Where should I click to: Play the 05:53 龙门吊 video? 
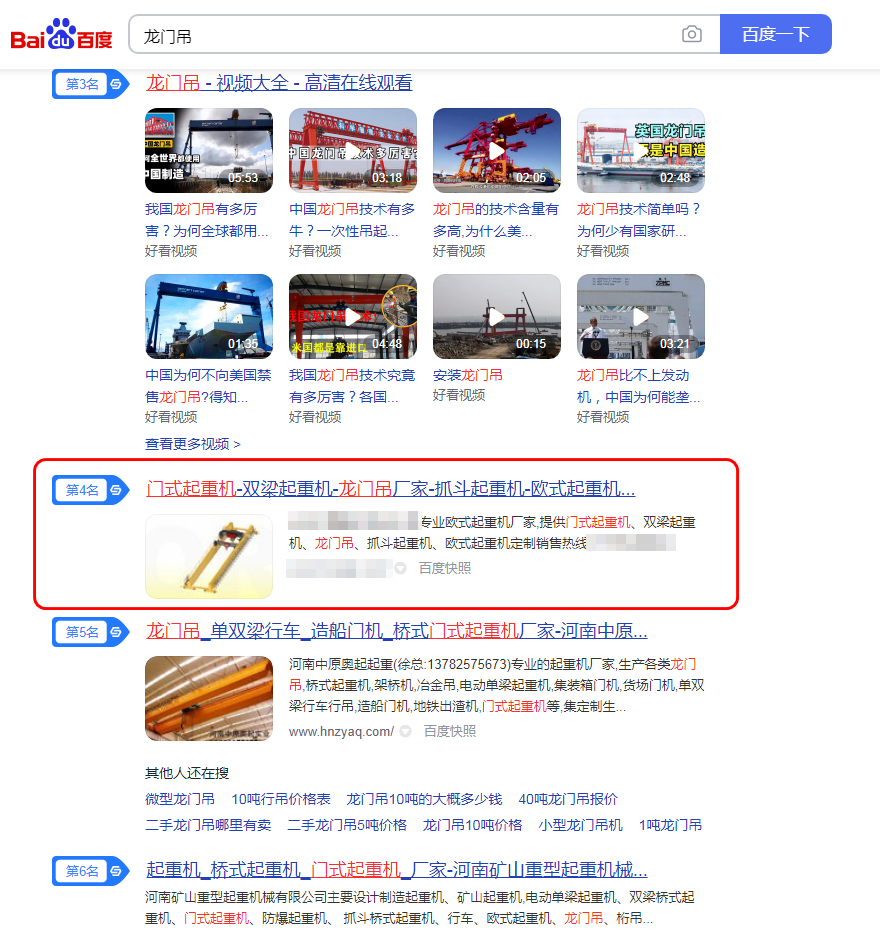tap(208, 150)
